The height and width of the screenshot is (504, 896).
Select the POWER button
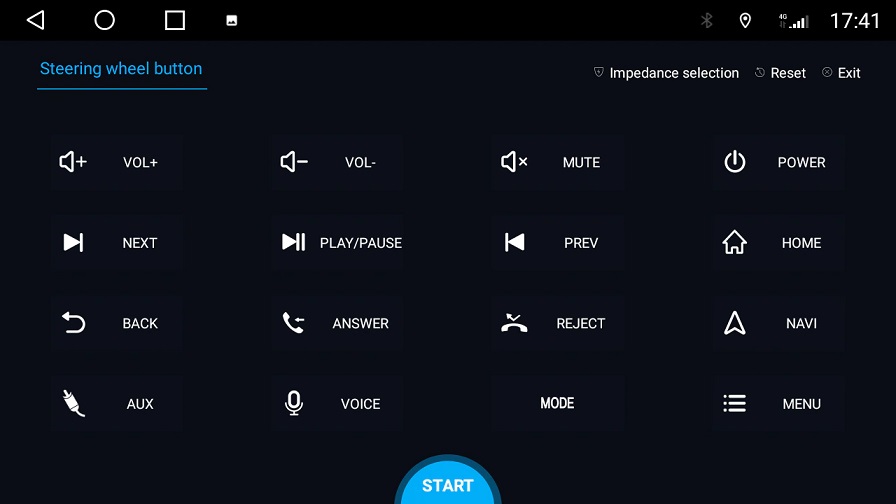pyautogui.click(x=778, y=162)
